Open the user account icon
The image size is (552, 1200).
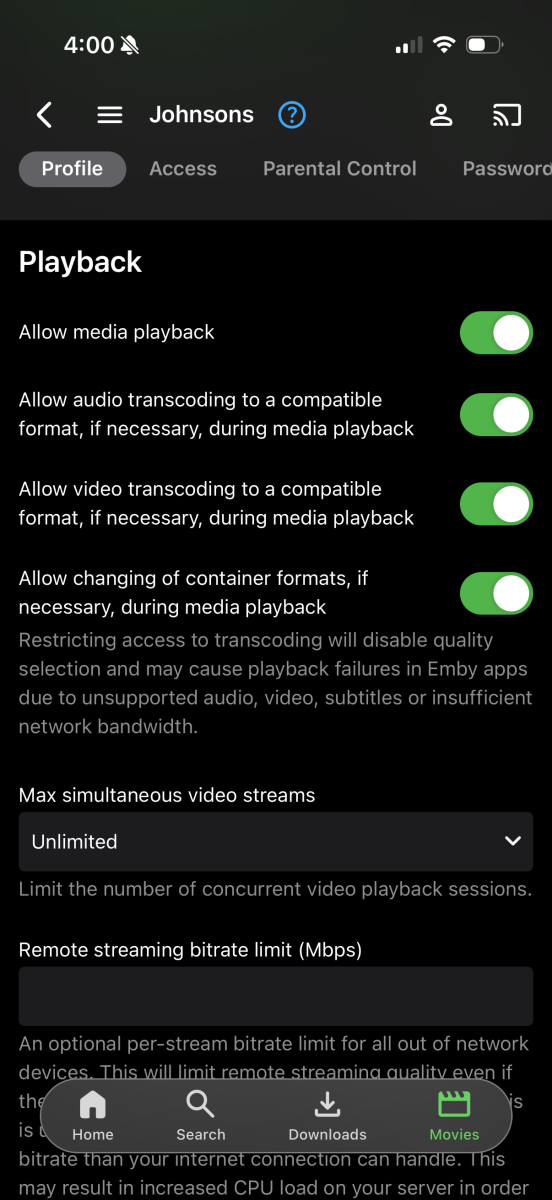tap(441, 115)
